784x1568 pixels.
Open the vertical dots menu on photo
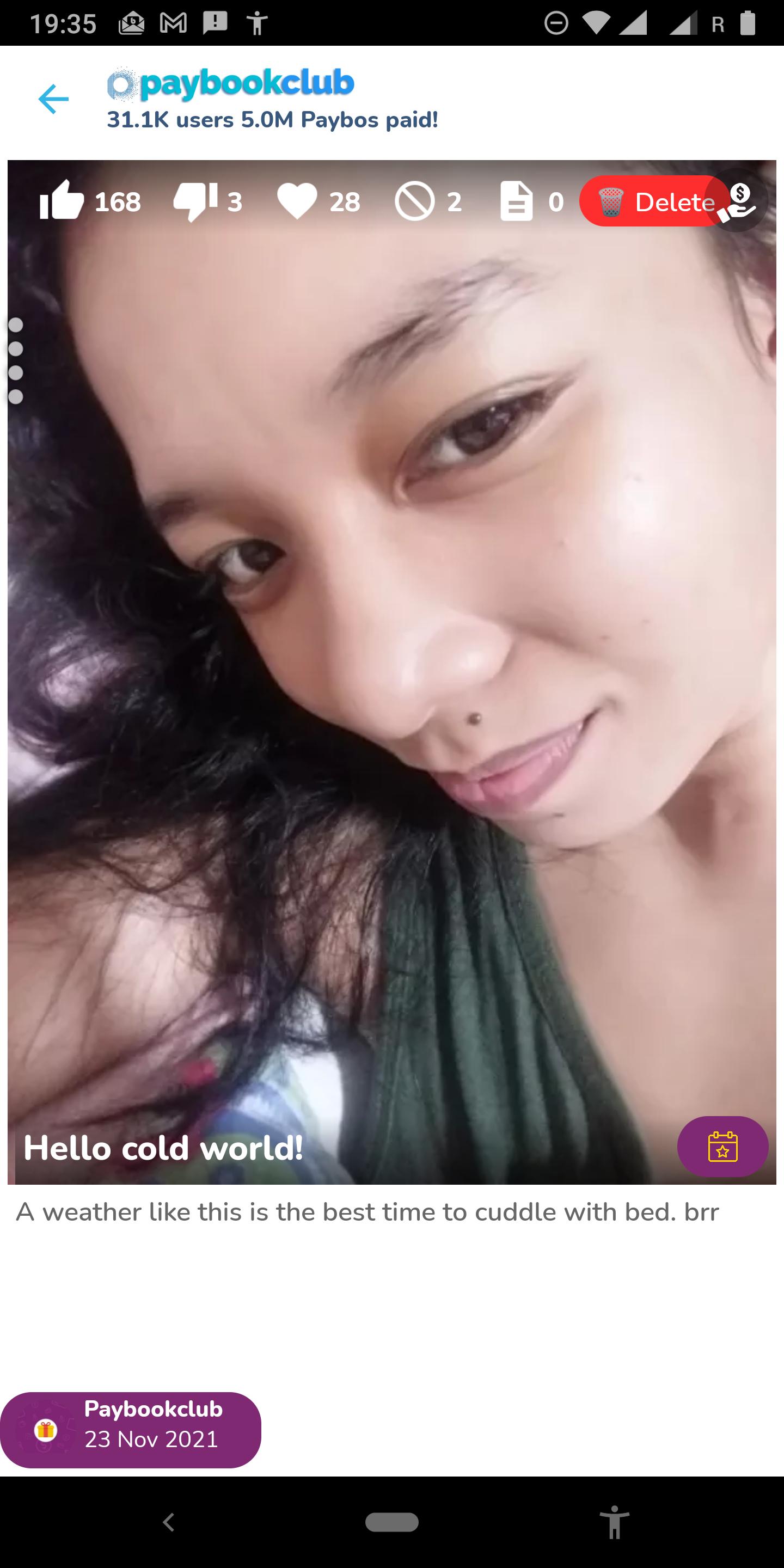point(16,361)
